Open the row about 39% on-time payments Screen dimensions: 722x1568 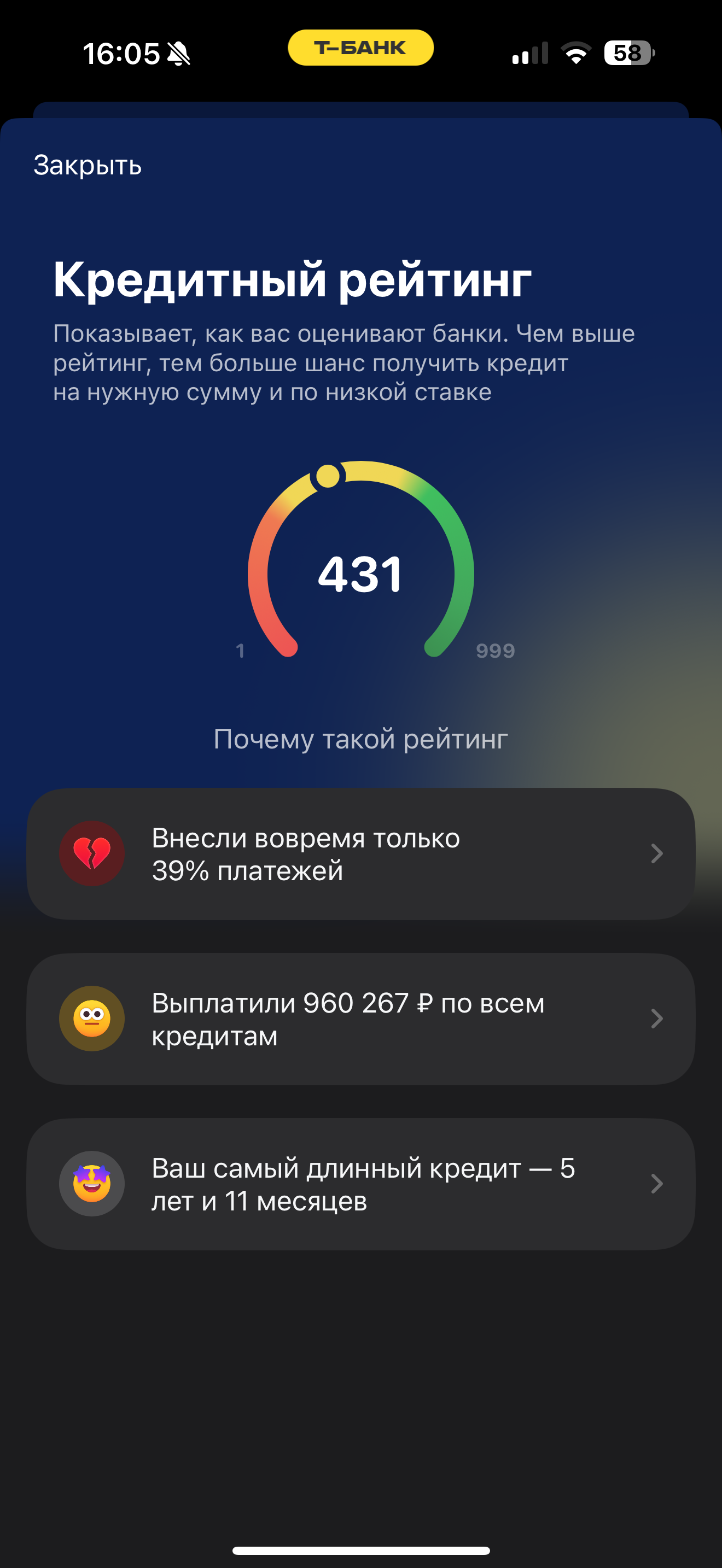(361, 853)
